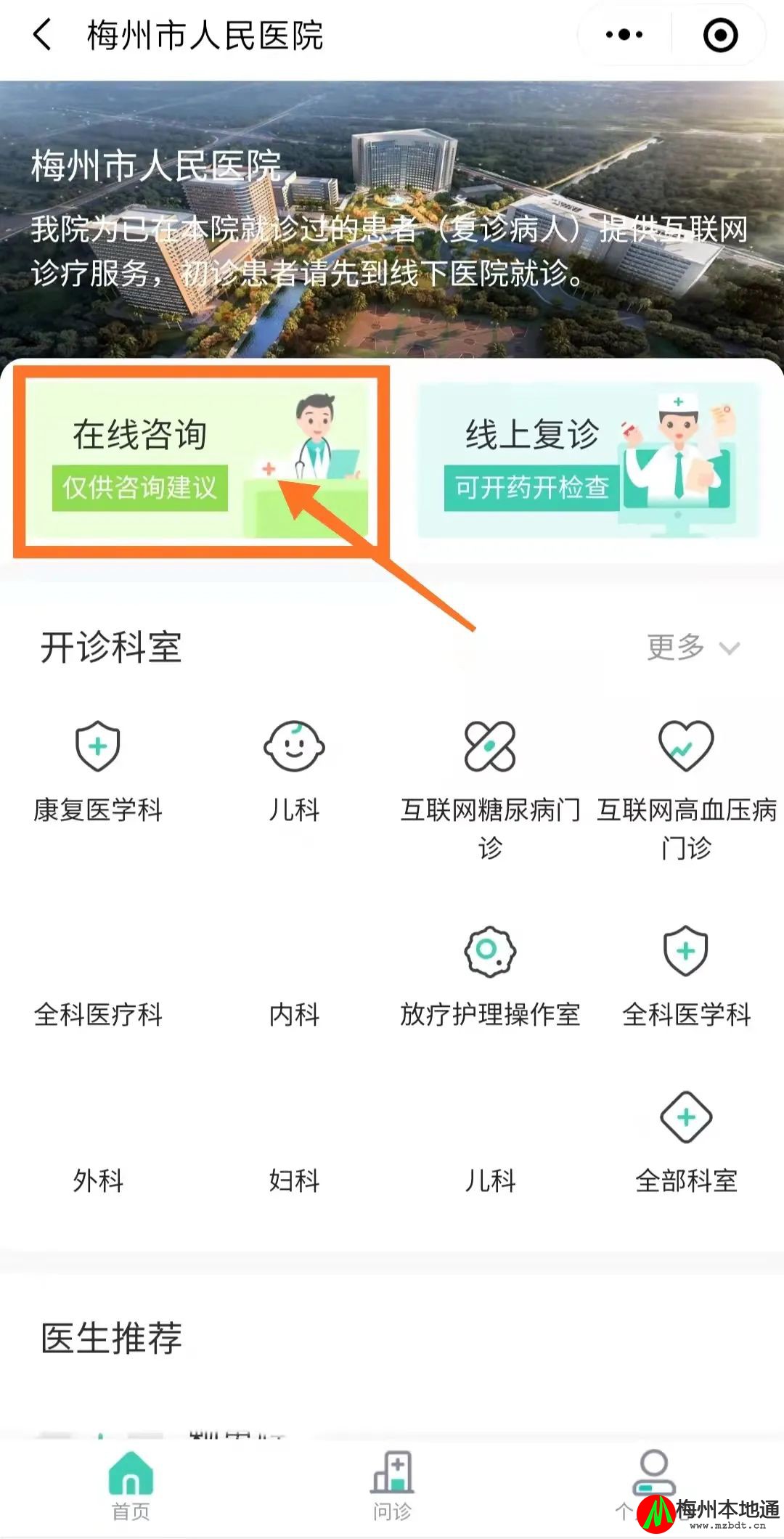Screen dimensions: 784x1539
Task: Open the 在线咨询 online consultation card
Action: pos(200,460)
